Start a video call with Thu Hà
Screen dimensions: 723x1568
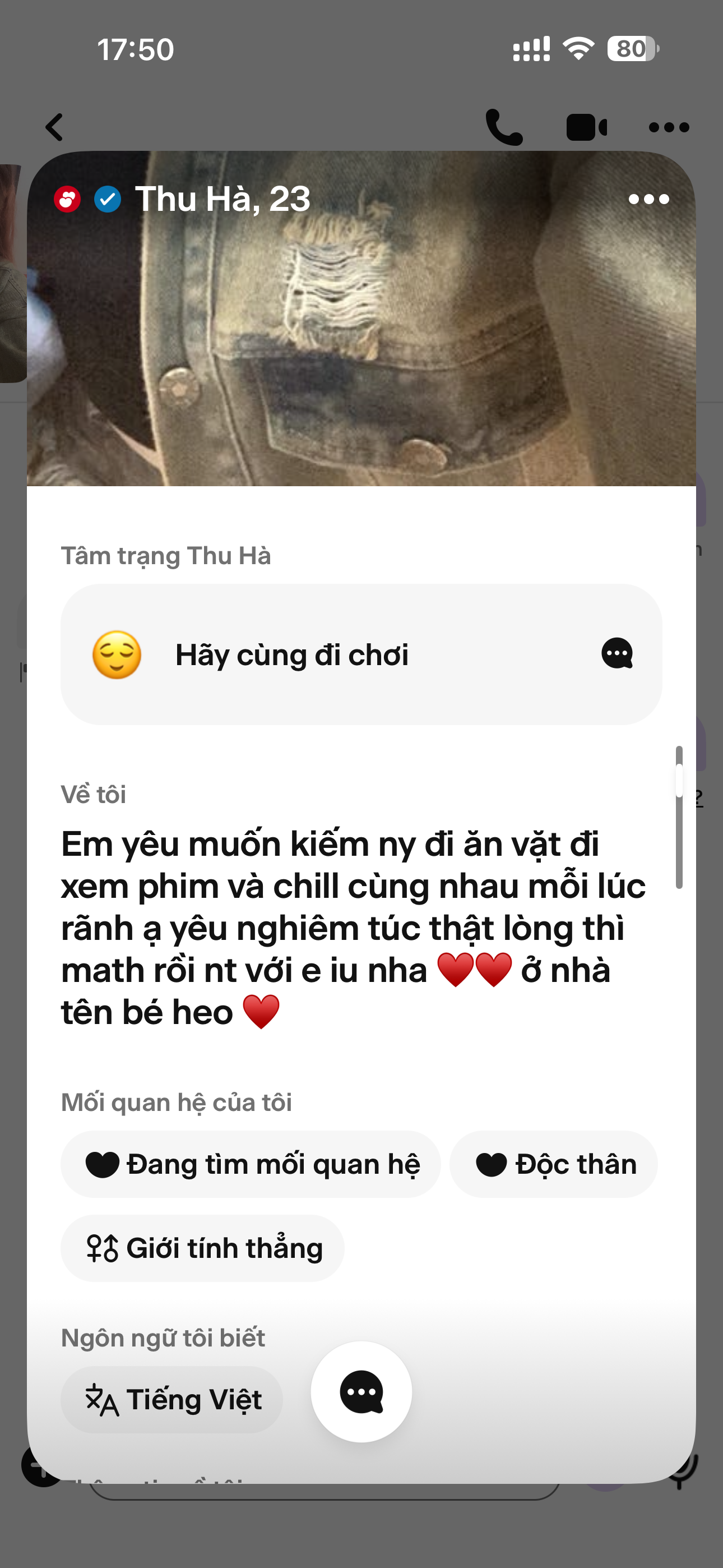tap(586, 127)
